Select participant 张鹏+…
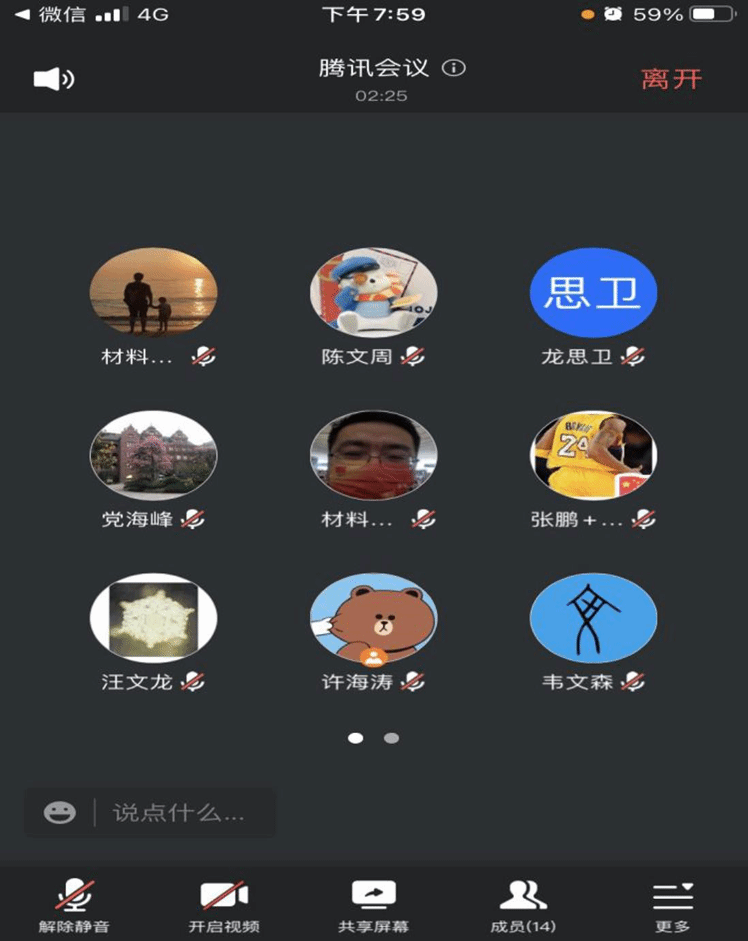 click(593, 455)
